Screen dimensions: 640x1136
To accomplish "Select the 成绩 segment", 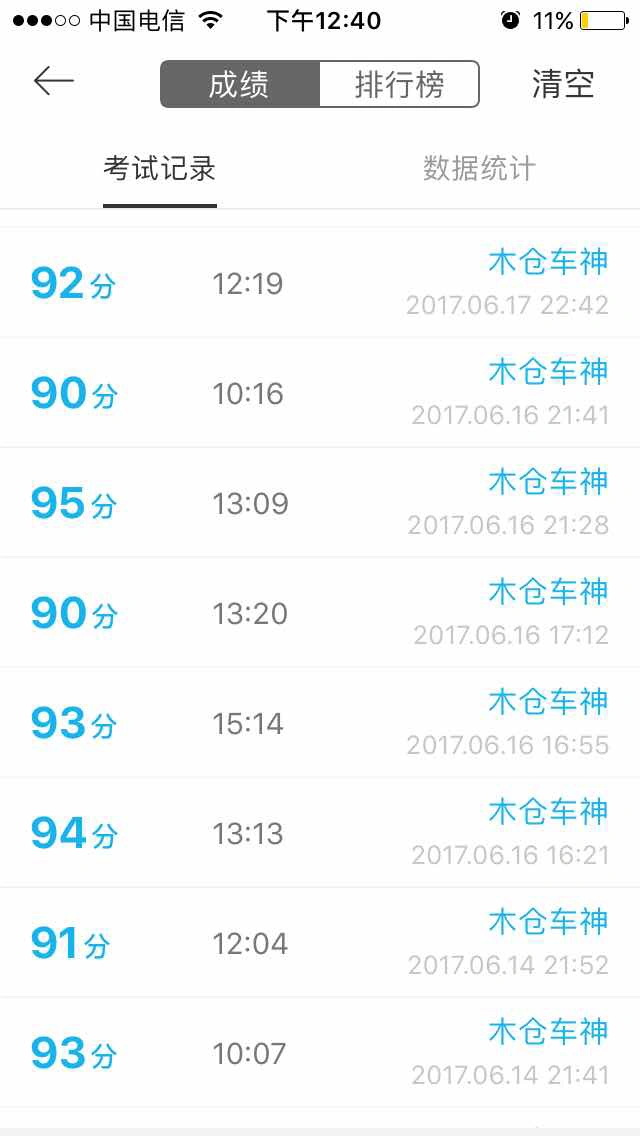I will tap(240, 84).
